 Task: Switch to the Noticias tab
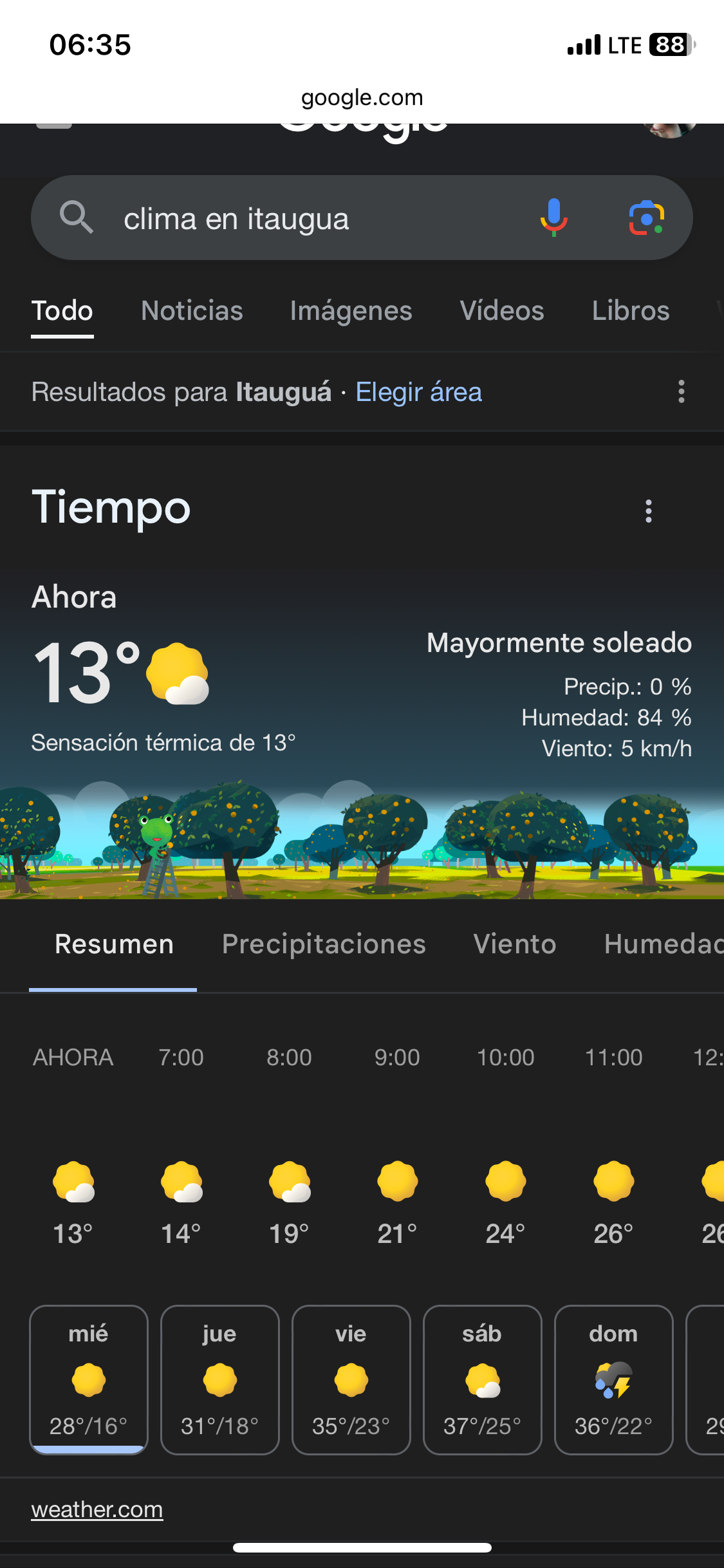[192, 311]
